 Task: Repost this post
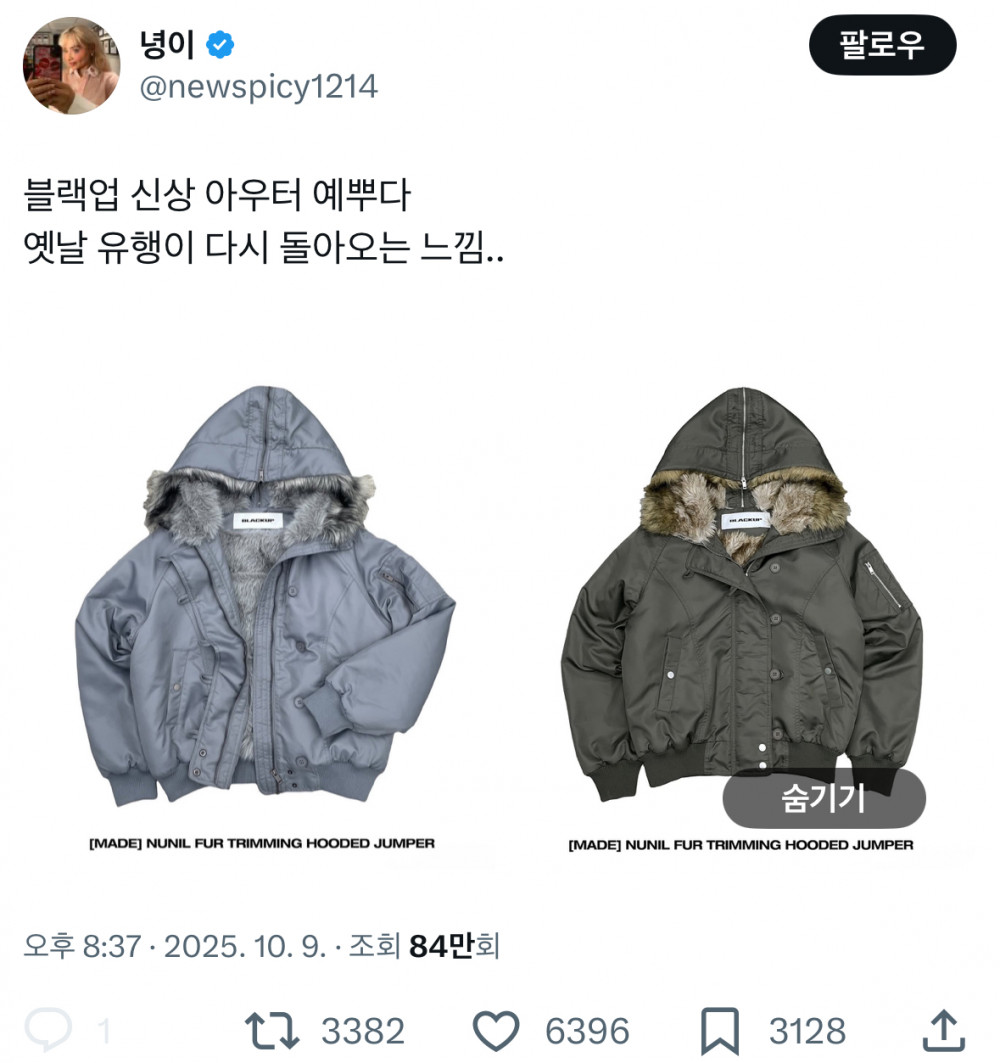tap(273, 1029)
